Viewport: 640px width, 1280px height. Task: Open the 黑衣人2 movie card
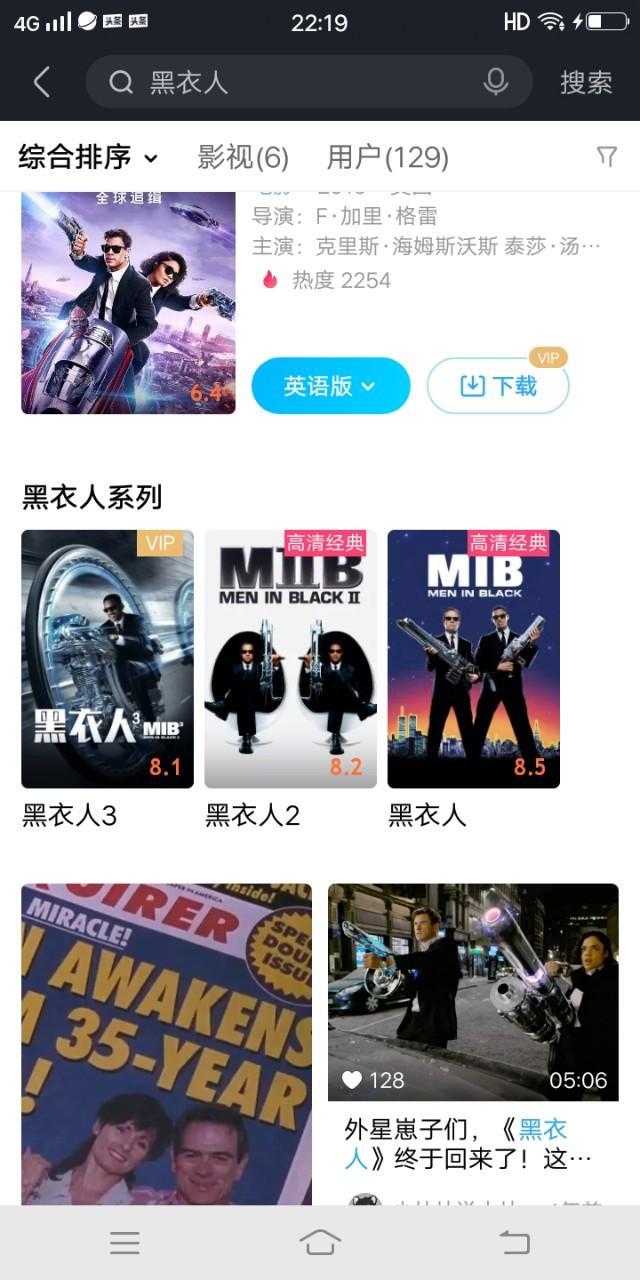point(290,659)
